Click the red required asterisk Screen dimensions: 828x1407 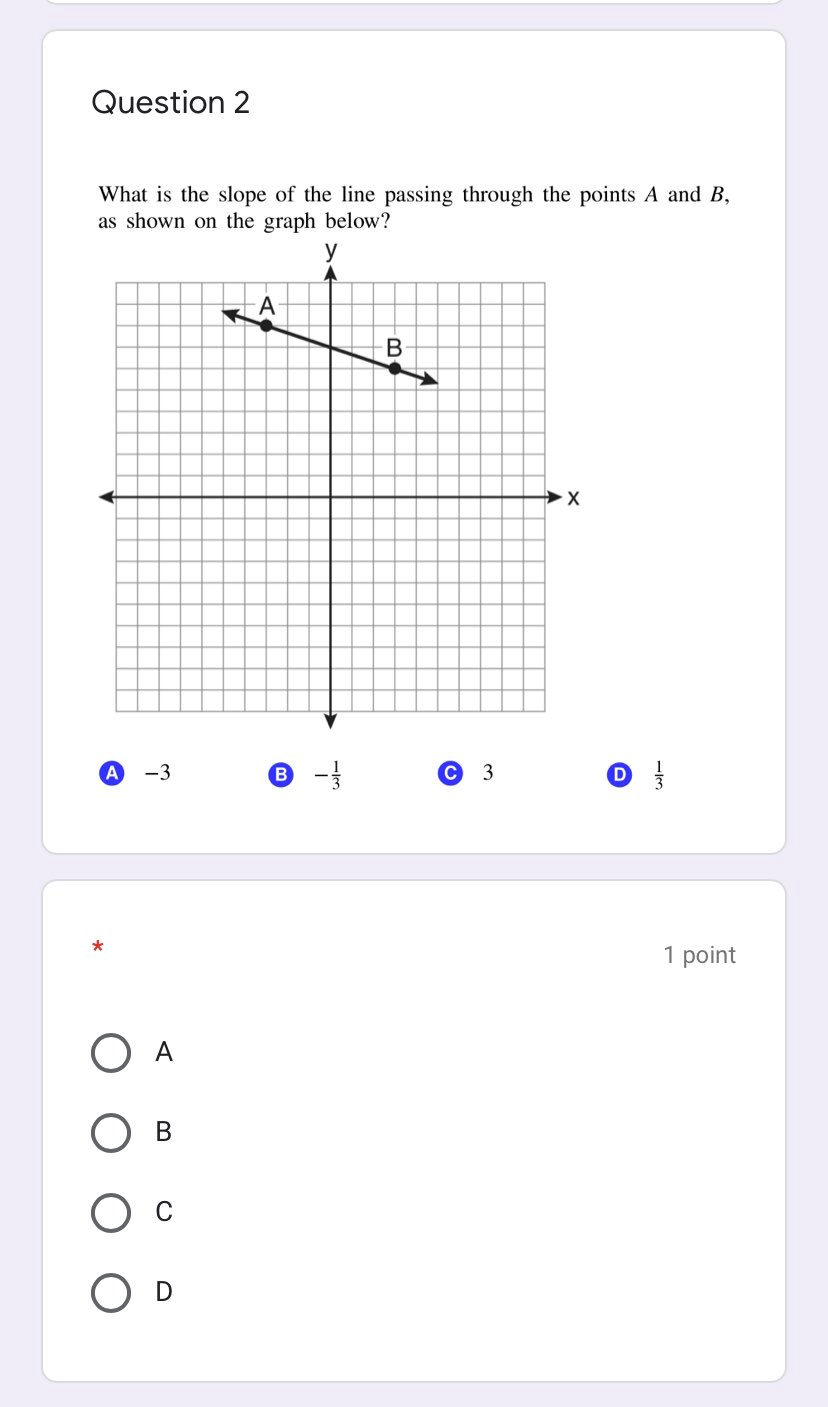97,946
